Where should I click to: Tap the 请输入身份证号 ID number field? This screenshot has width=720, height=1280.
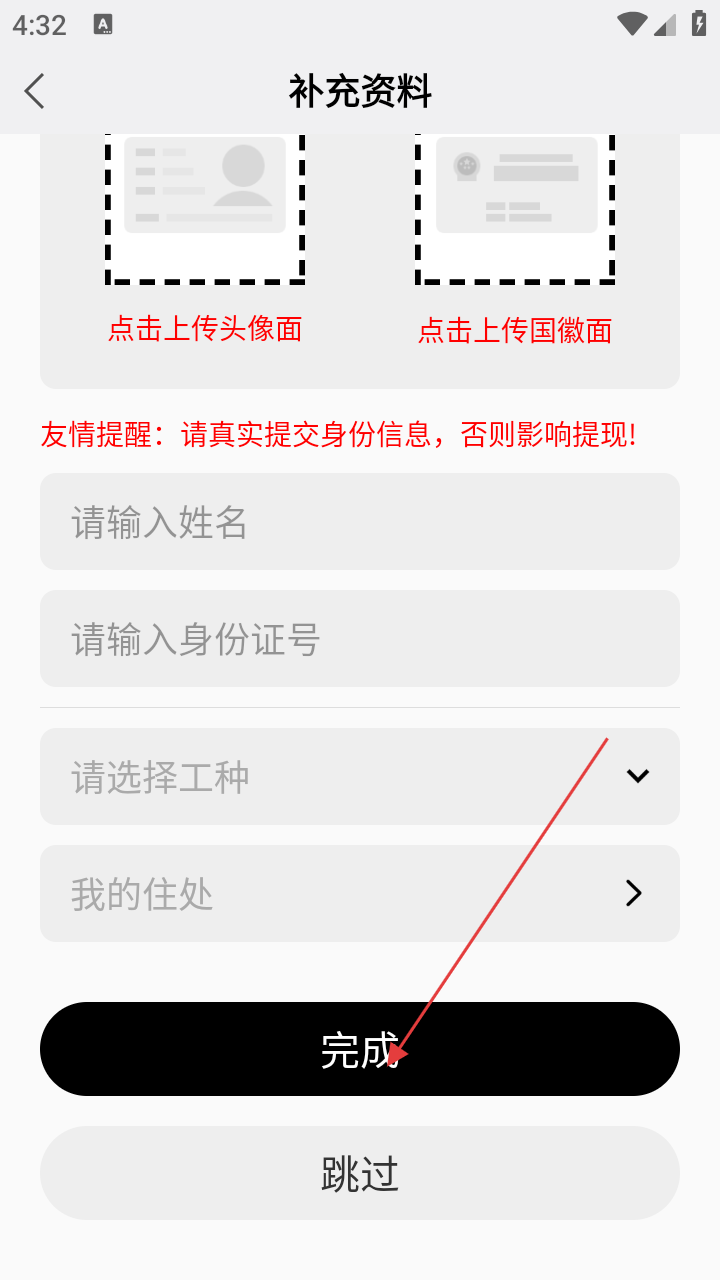[360, 639]
